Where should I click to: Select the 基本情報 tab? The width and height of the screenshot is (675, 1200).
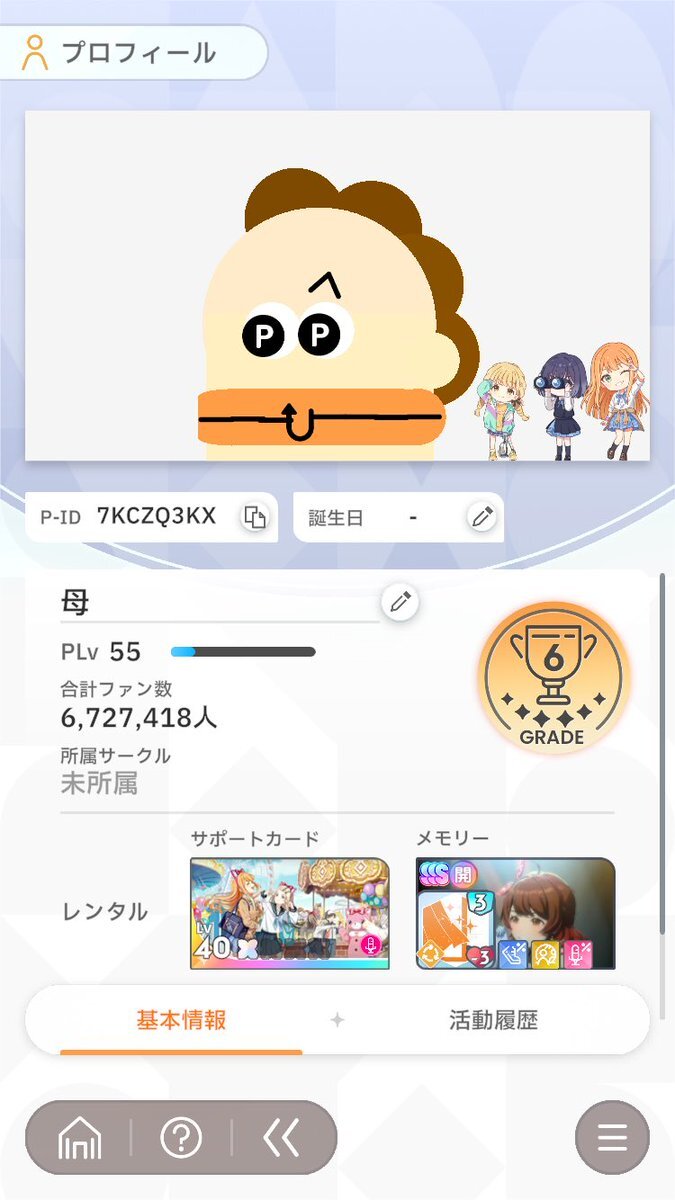[181, 1020]
